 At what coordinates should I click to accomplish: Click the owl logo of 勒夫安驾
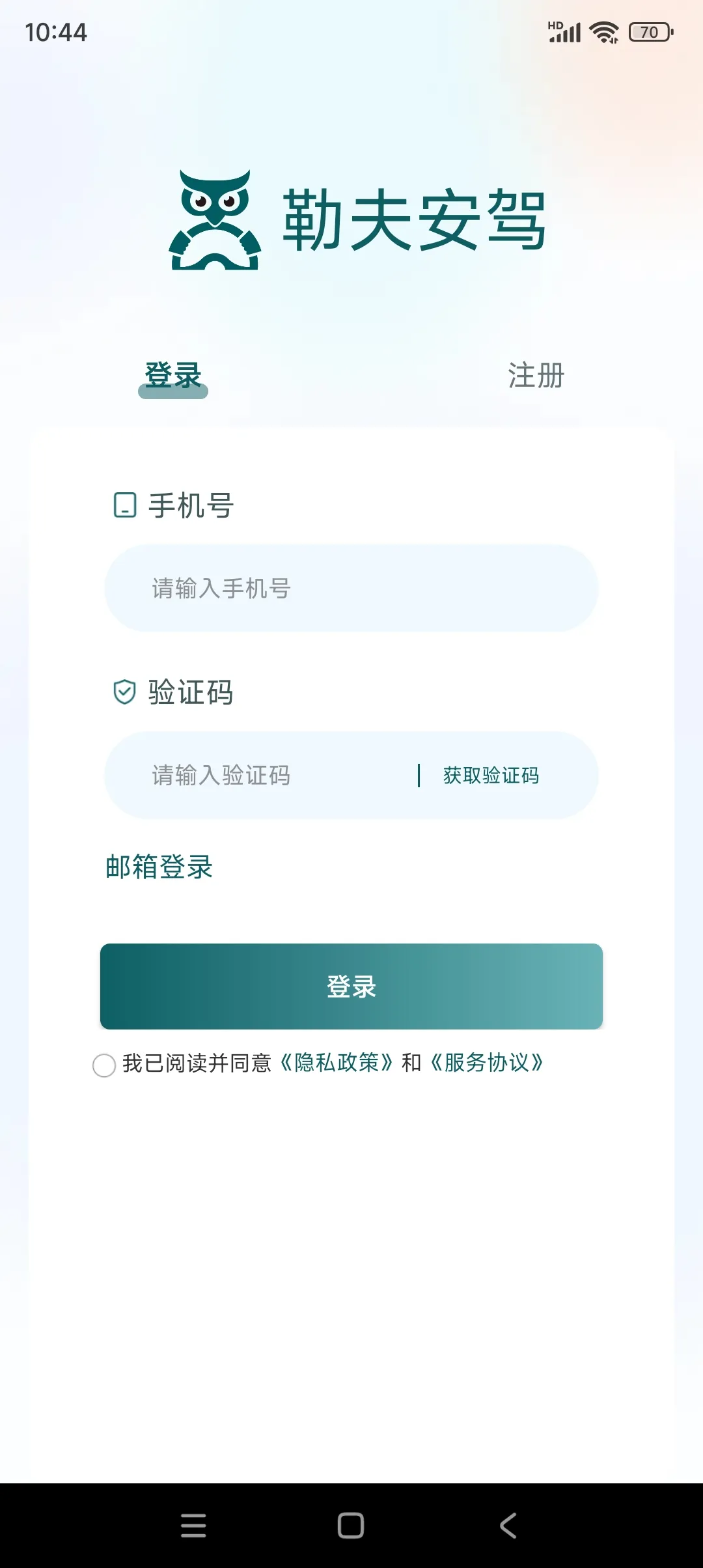click(x=215, y=220)
